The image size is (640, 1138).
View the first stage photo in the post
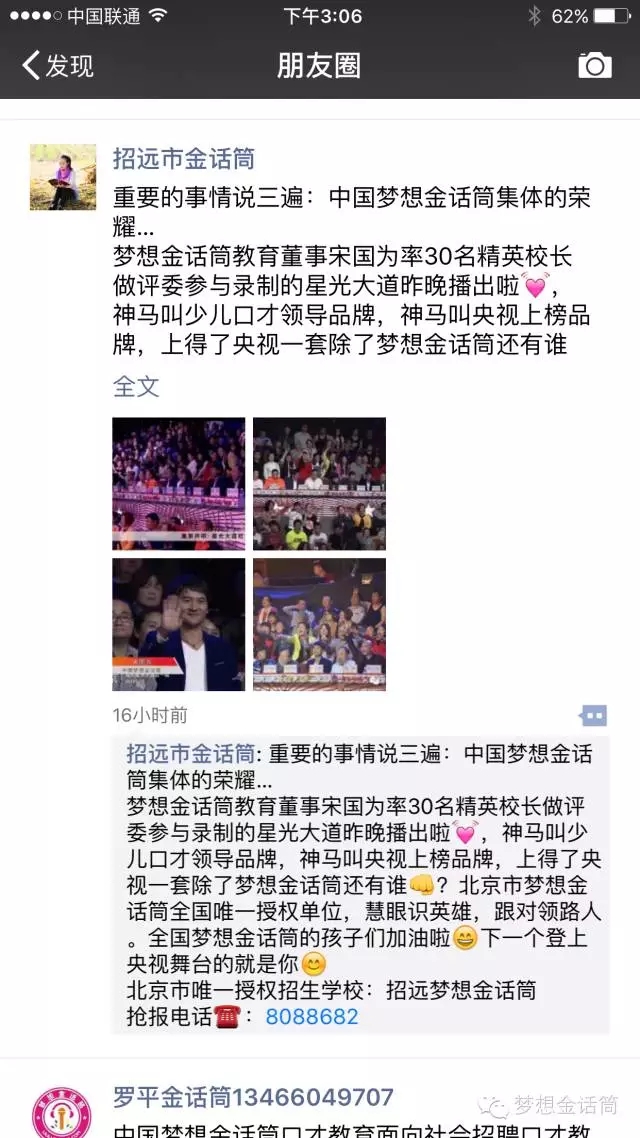(x=178, y=483)
